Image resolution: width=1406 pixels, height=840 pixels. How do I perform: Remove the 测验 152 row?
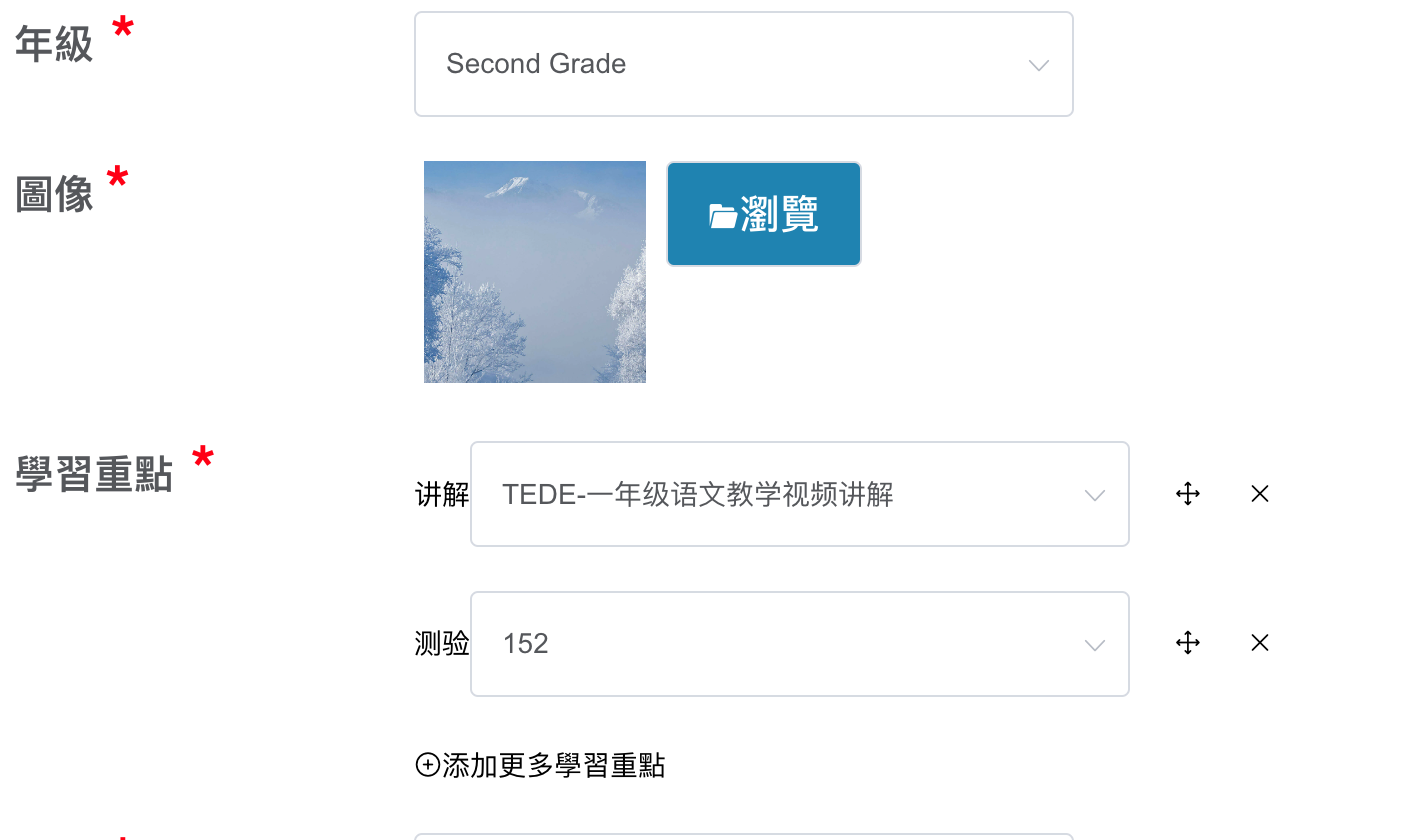point(1260,643)
